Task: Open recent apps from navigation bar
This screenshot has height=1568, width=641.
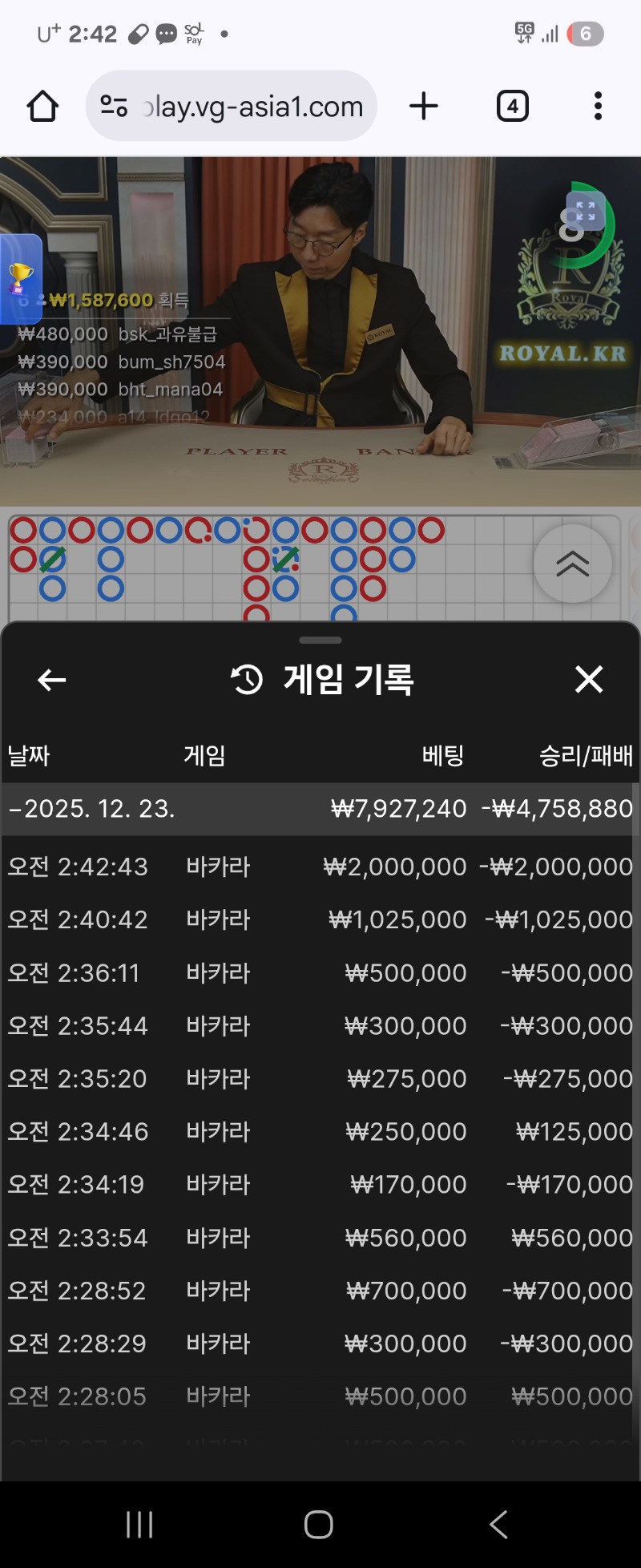Action: pos(139,1524)
